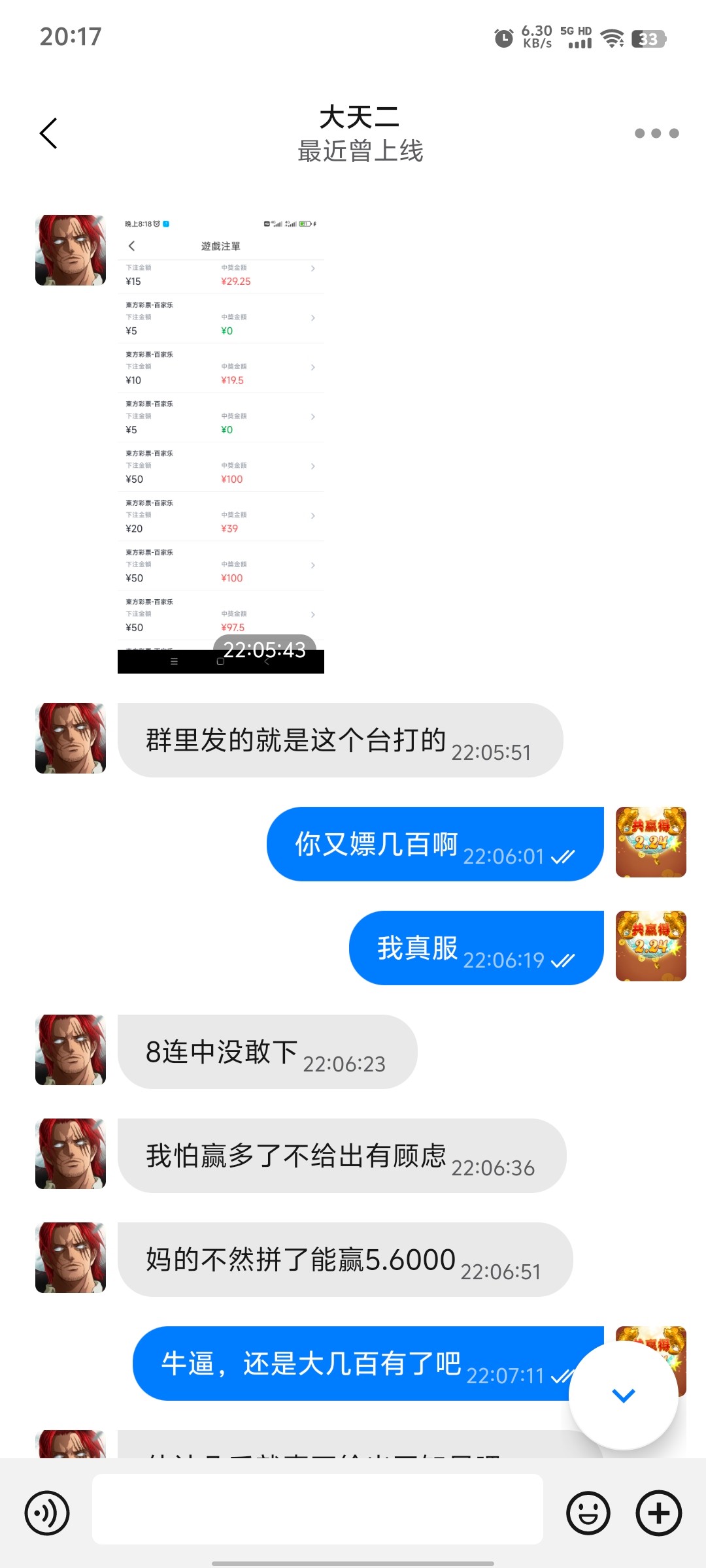This screenshot has width=706, height=1568.
Task: Open the three-dot overflow menu
Action: tap(656, 133)
